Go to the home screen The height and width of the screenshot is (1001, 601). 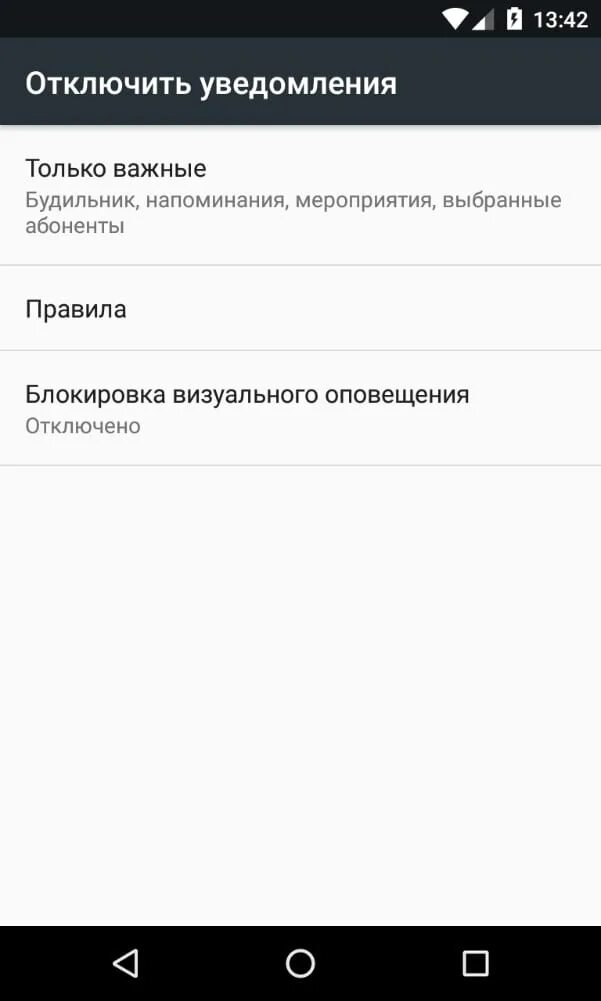tap(300, 963)
